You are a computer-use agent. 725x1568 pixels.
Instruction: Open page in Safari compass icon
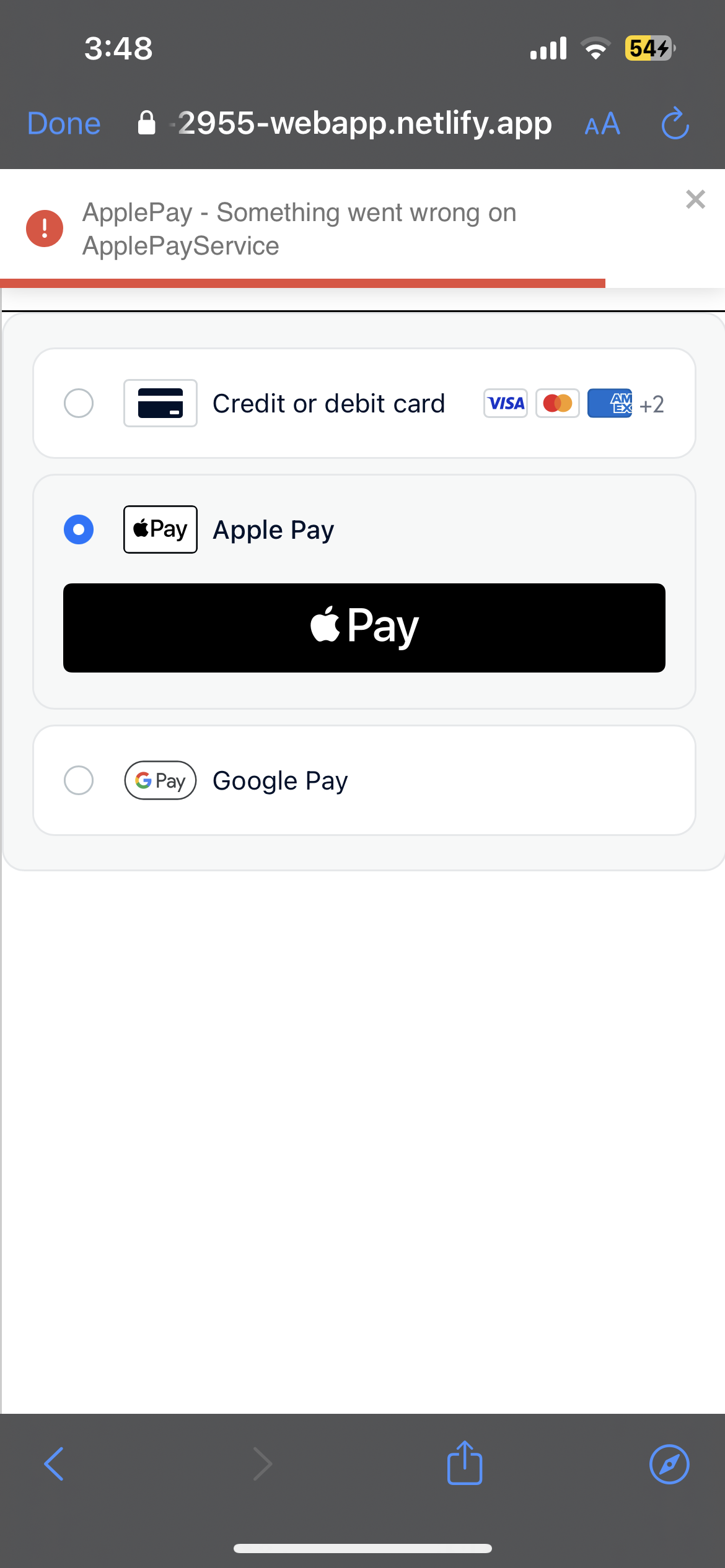(x=669, y=1464)
